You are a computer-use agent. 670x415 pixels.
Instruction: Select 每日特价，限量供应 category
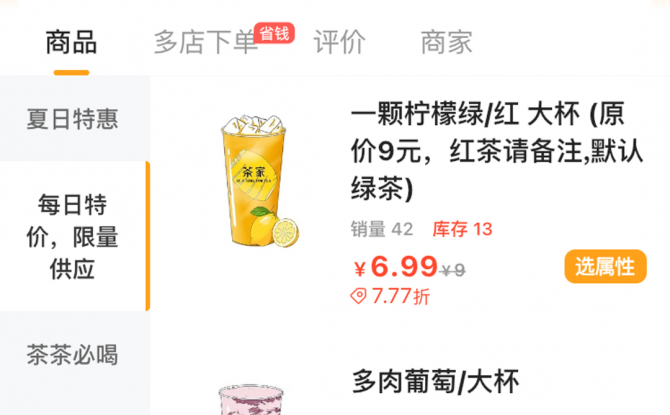point(72,237)
